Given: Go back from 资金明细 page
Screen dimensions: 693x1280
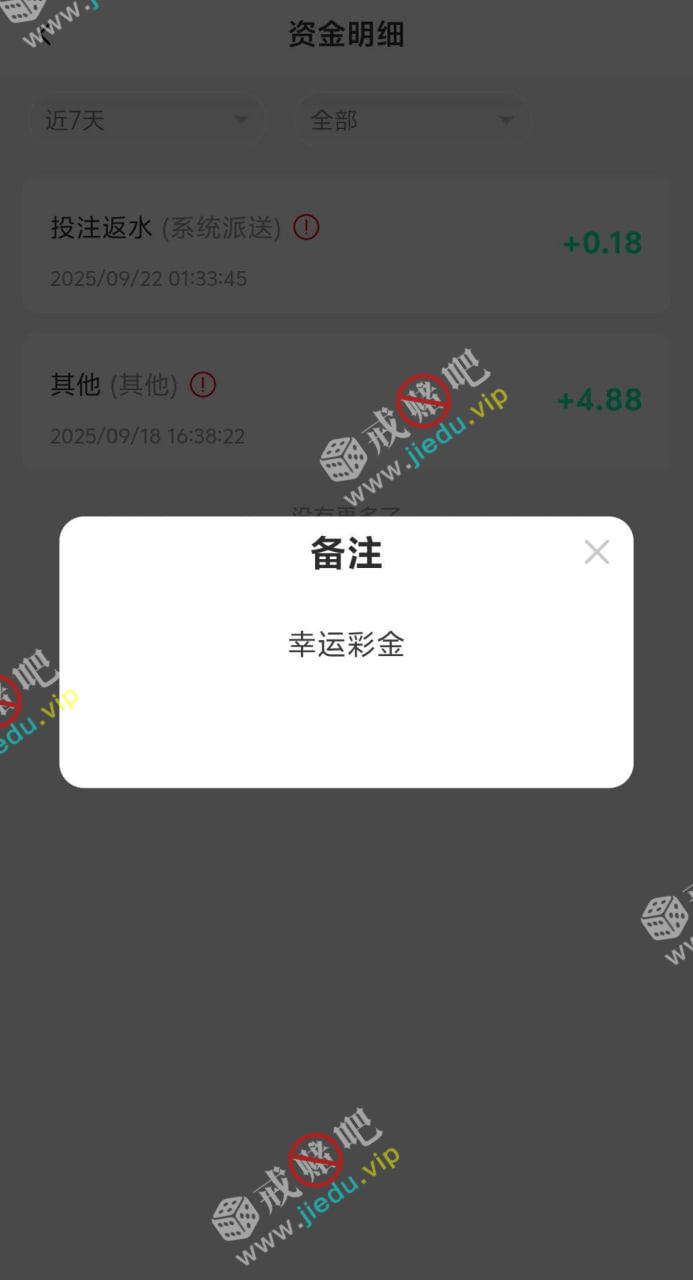Looking at the screenshot, I should point(45,36).
